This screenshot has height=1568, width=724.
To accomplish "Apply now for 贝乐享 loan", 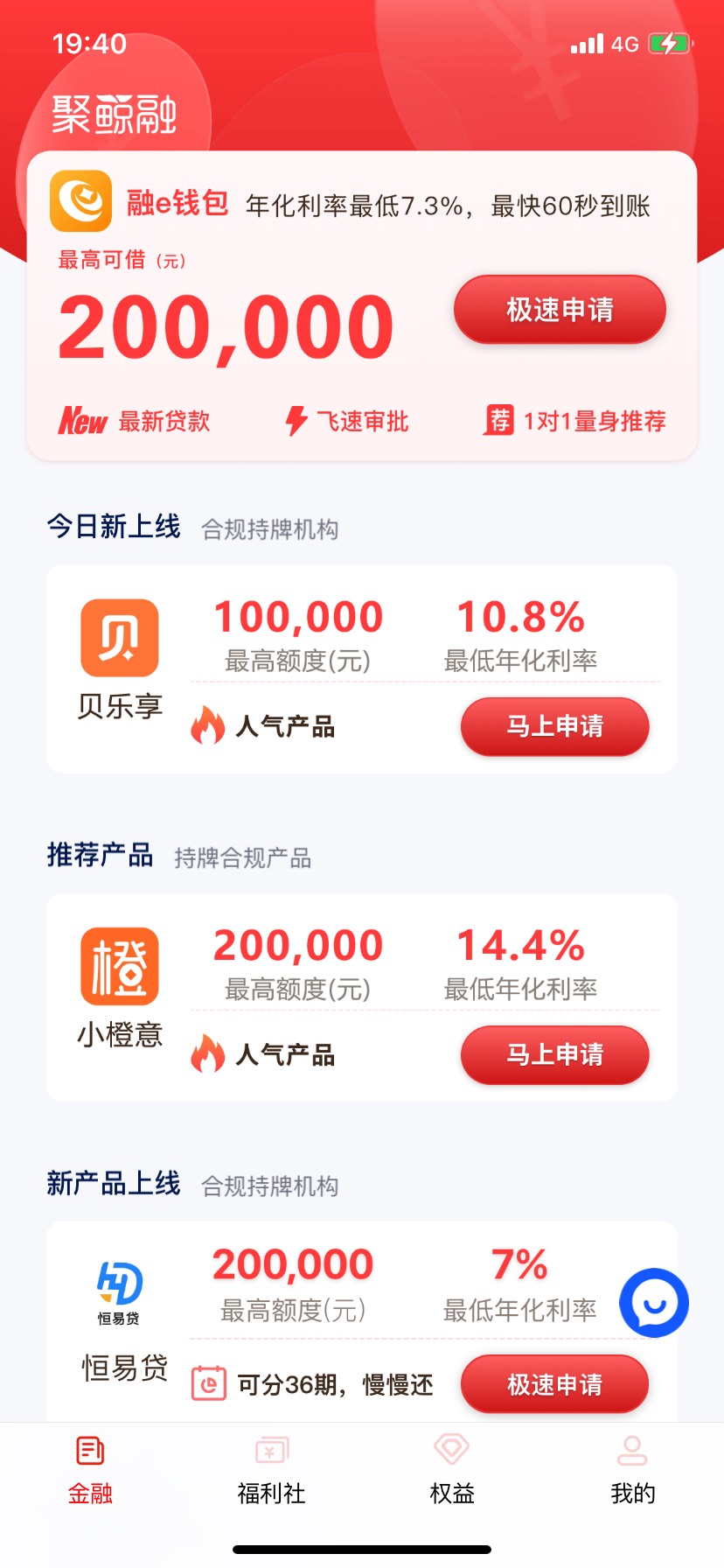I will [555, 725].
